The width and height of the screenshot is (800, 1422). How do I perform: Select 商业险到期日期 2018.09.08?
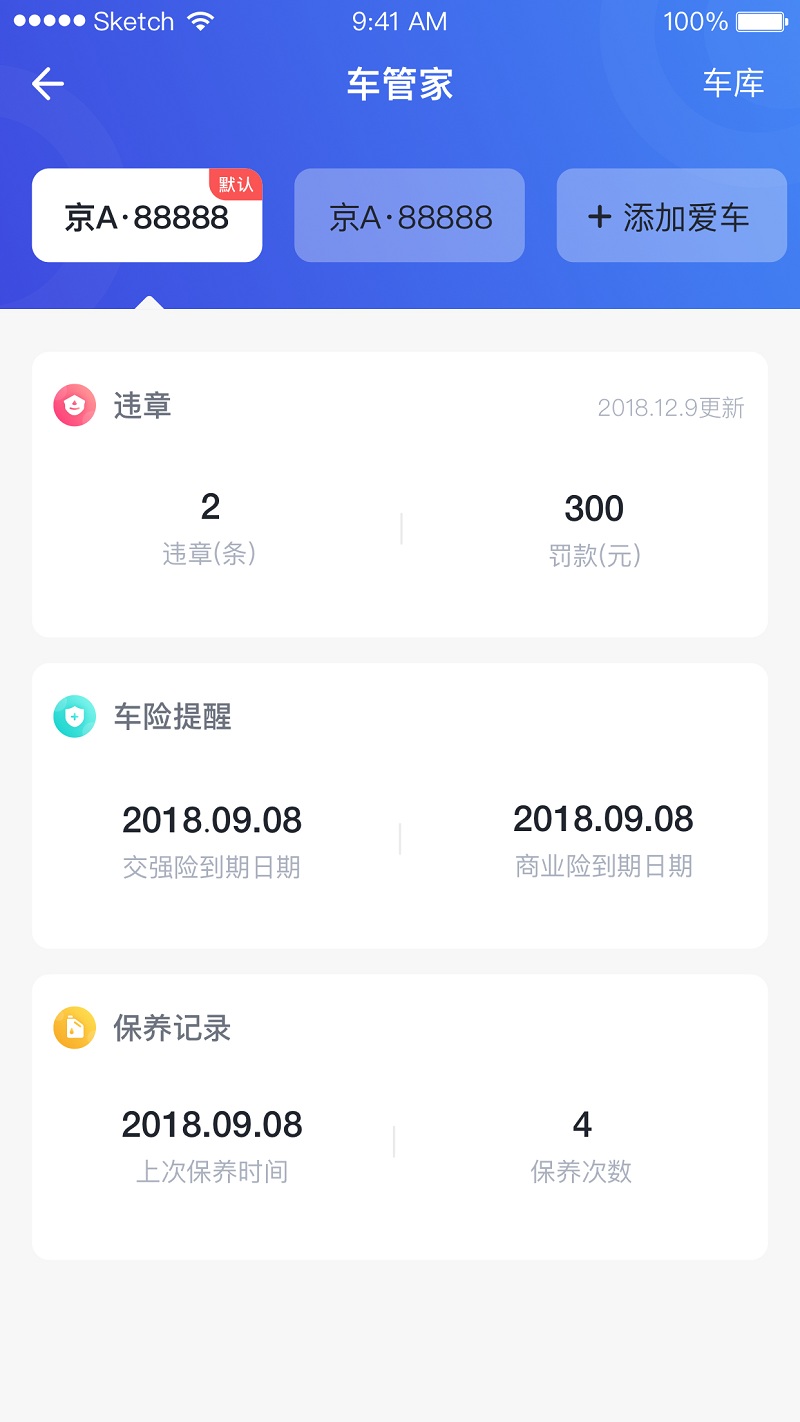click(602, 840)
